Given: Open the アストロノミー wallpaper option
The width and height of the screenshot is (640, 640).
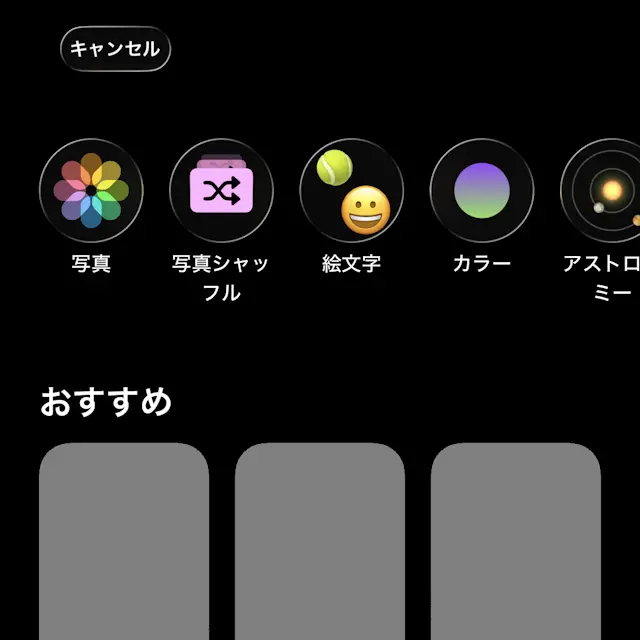Looking at the screenshot, I should [605, 190].
